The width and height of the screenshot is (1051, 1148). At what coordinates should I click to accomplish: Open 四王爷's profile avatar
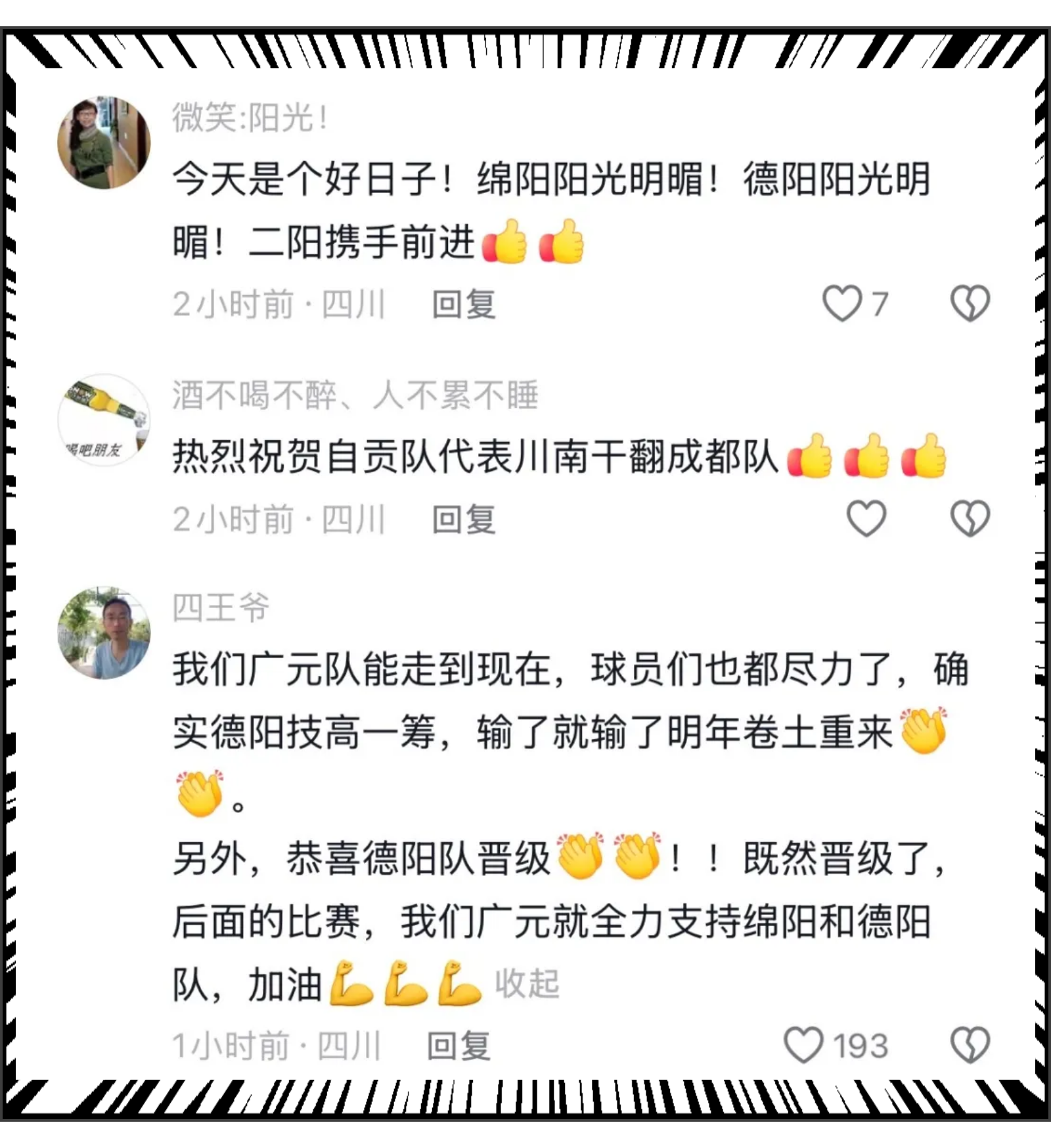coord(104,633)
